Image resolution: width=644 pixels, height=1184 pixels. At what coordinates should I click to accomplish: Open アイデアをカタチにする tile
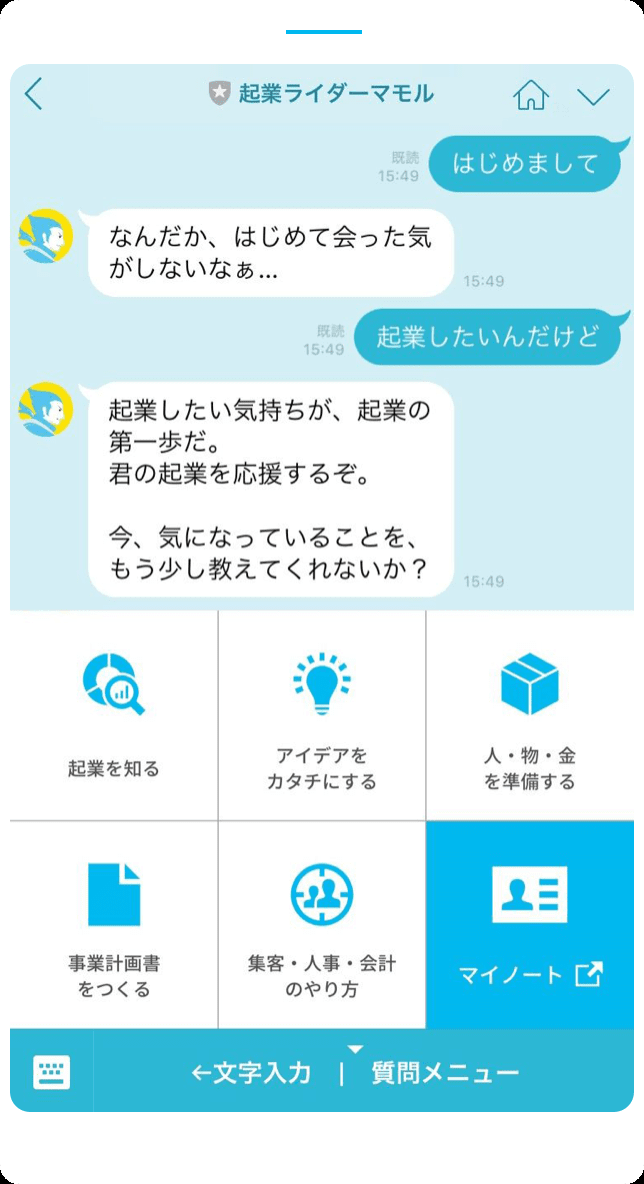[x=322, y=715]
